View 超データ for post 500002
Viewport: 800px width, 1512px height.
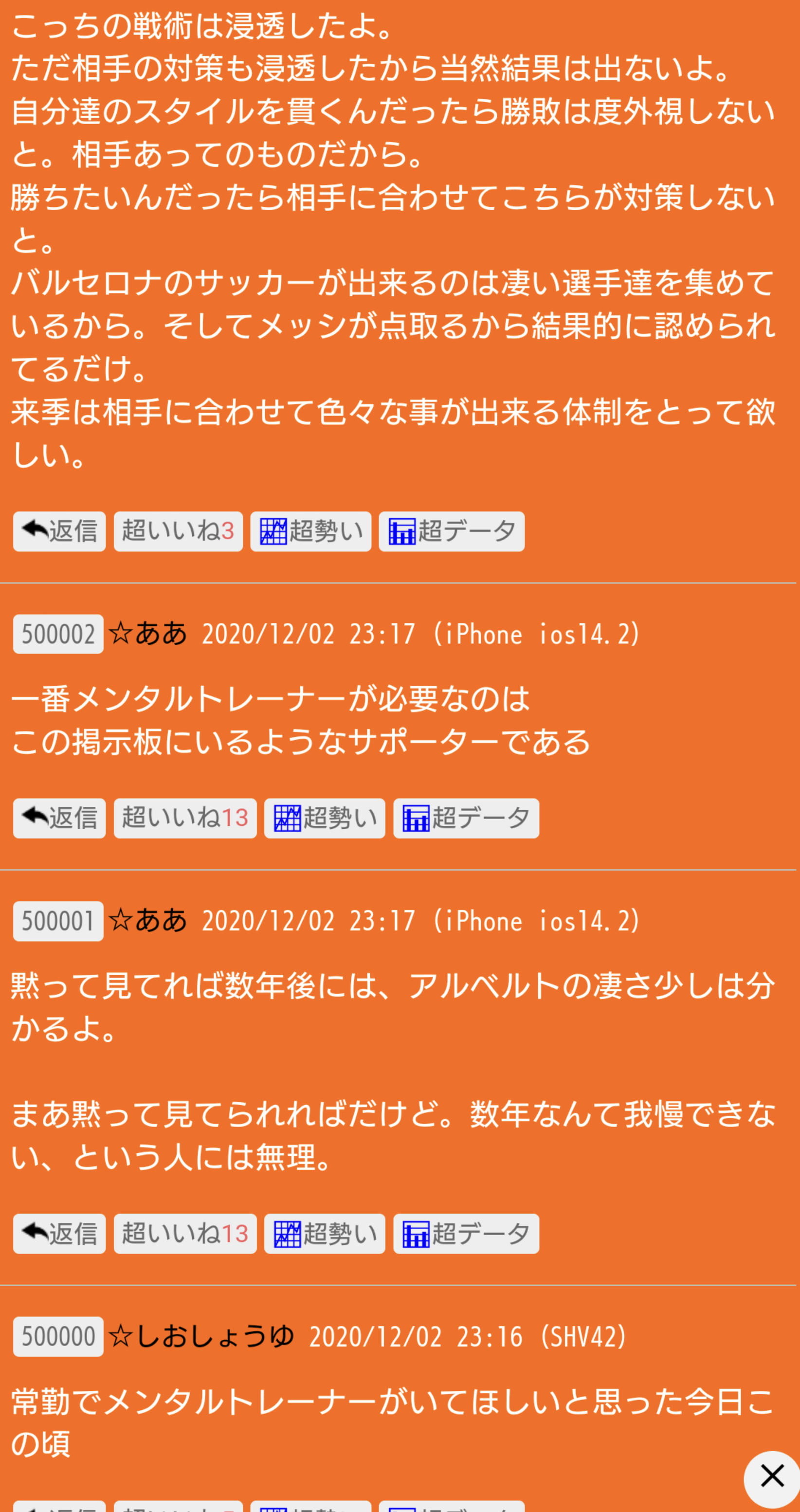click(x=466, y=818)
